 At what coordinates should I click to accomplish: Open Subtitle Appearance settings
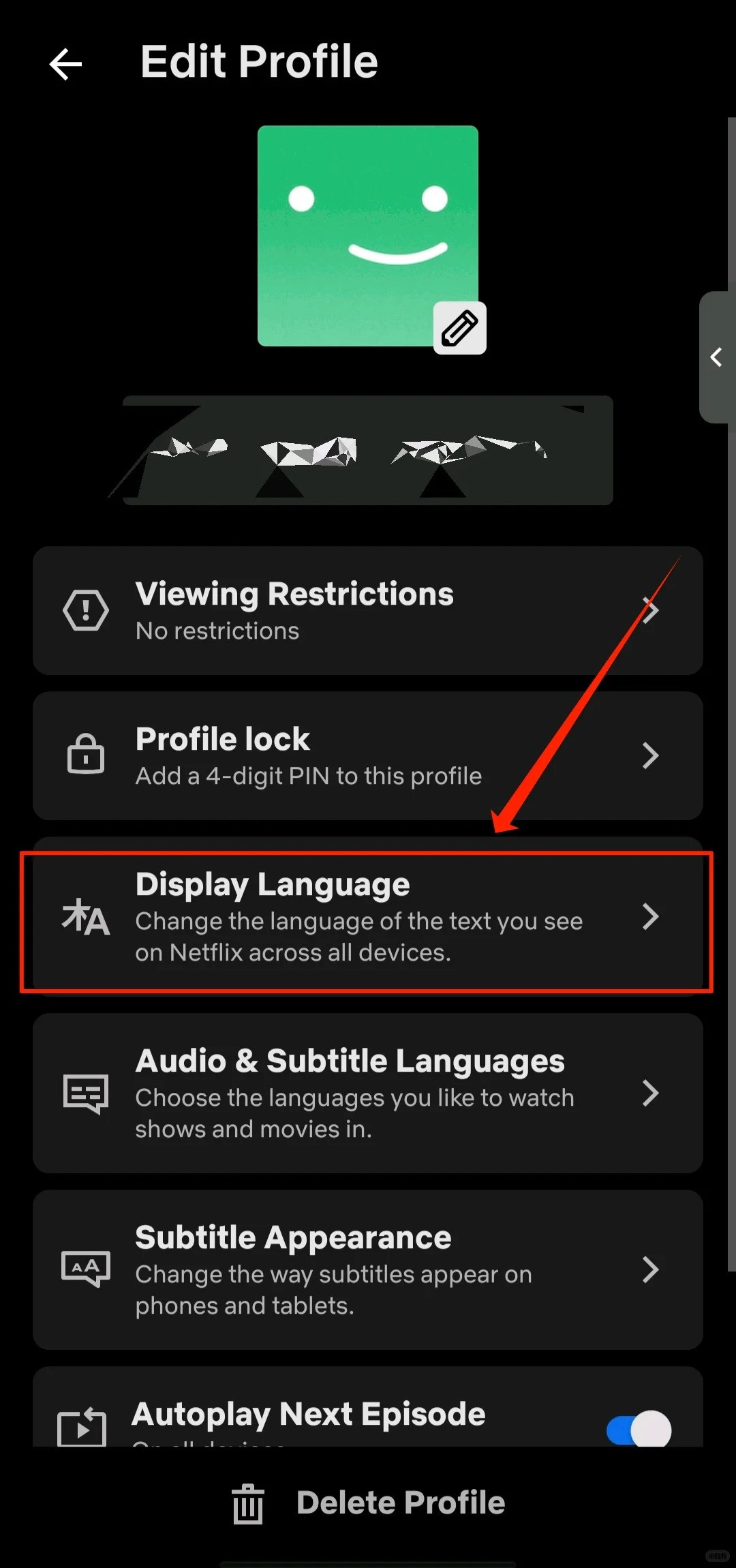click(368, 1270)
